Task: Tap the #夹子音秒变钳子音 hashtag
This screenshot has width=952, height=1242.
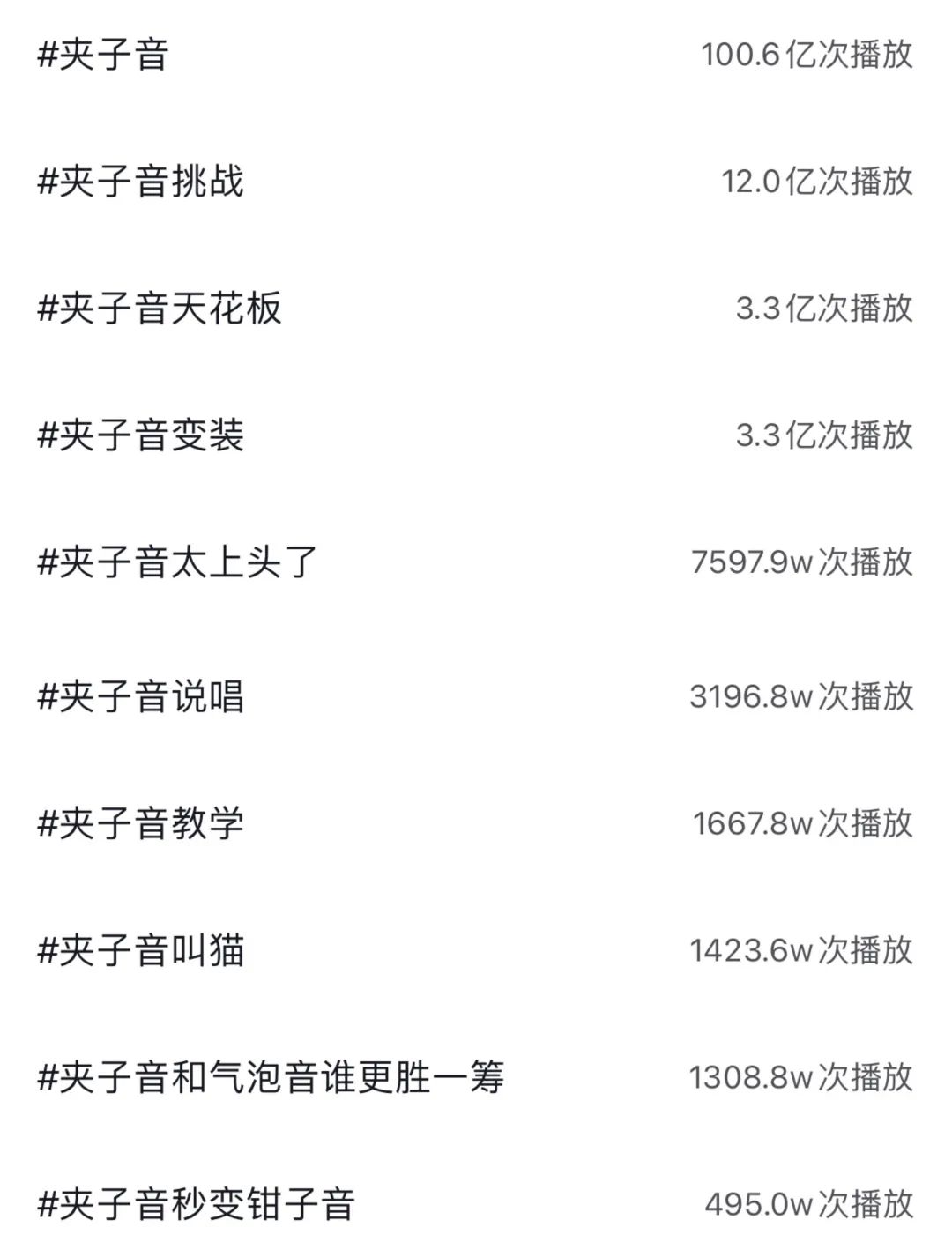Action: pos(196,1204)
